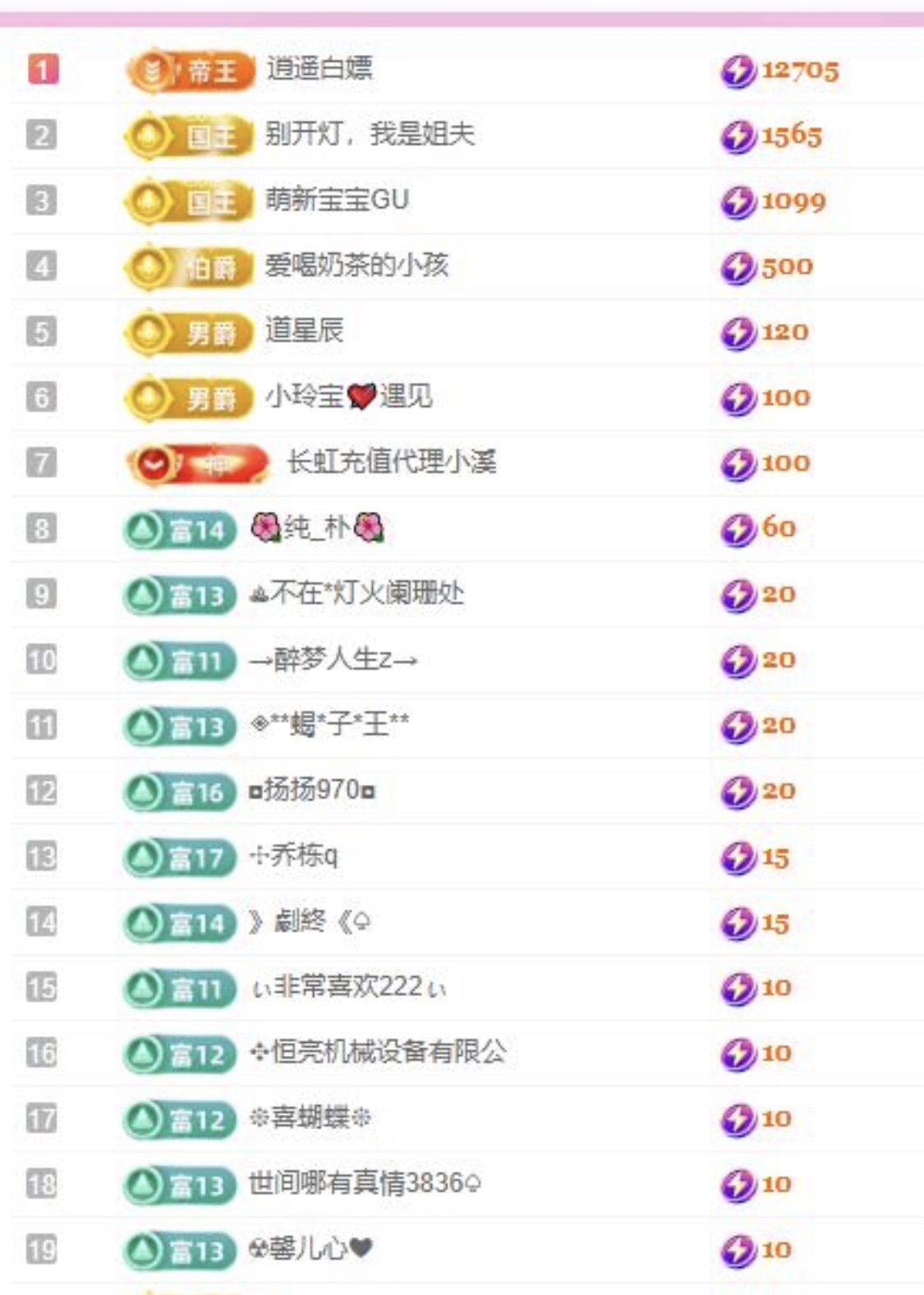Open the row for 小玲宝❤遇见
924x1295 pixels.
(349, 397)
